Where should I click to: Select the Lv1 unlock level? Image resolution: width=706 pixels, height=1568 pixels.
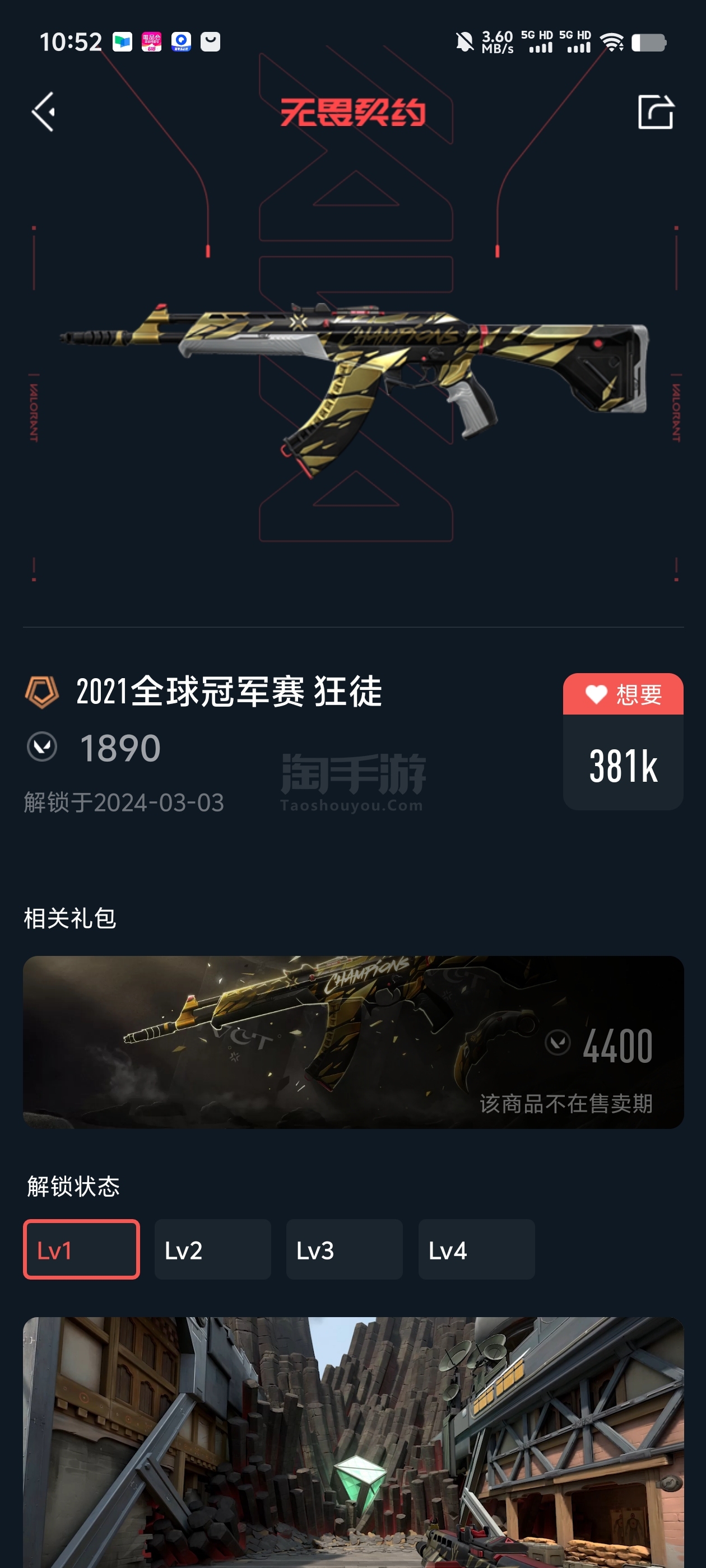[x=82, y=1250]
